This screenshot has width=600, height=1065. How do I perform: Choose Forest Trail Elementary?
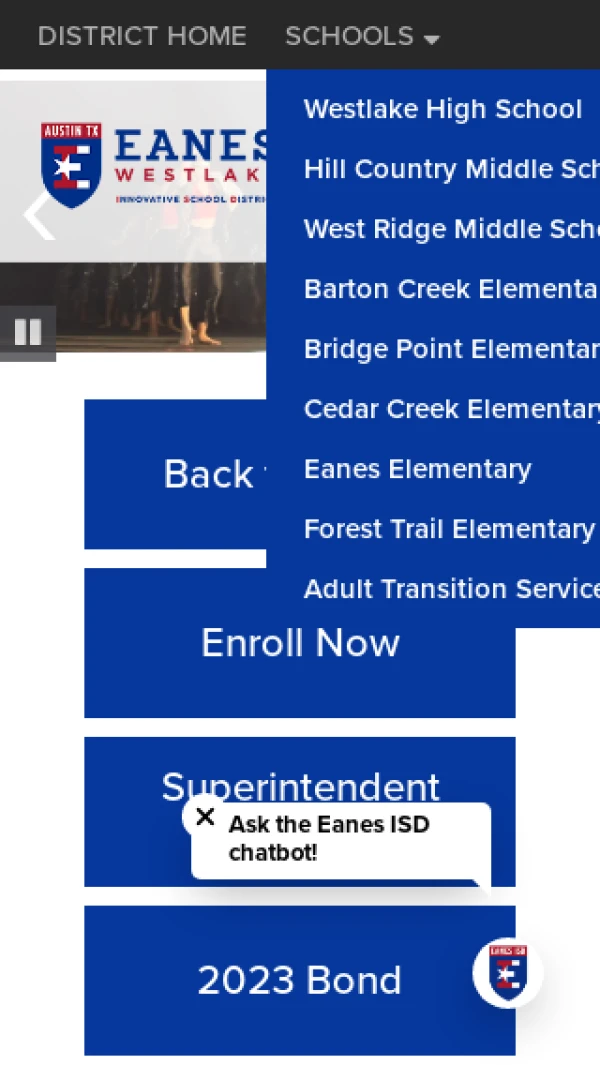pos(448,529)
